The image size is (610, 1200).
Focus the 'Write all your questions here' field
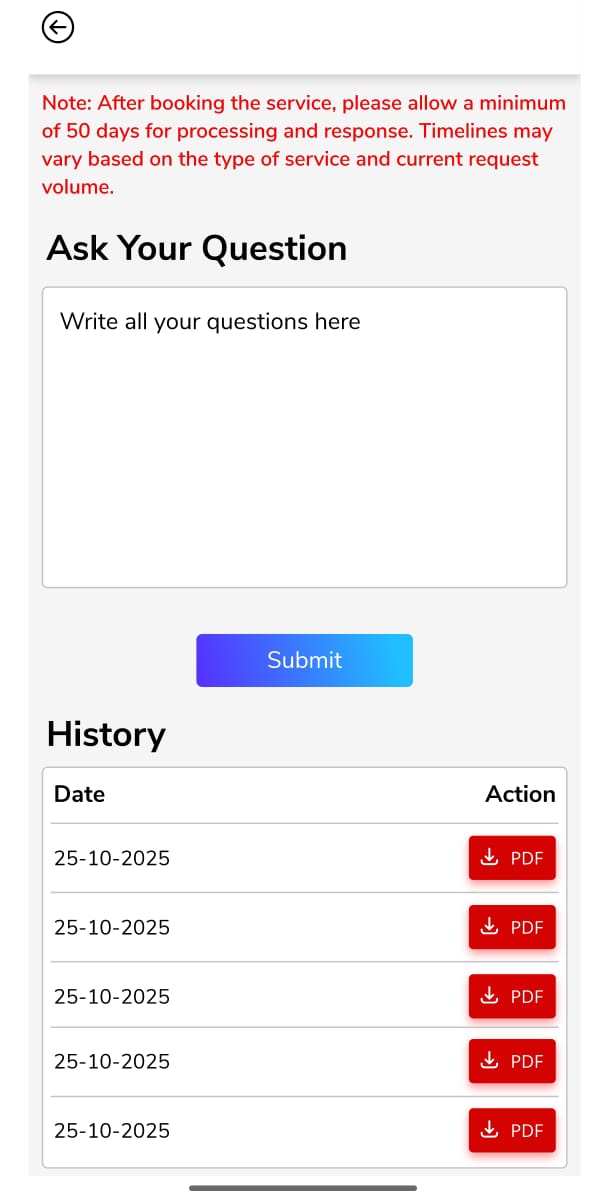point(304,437)
